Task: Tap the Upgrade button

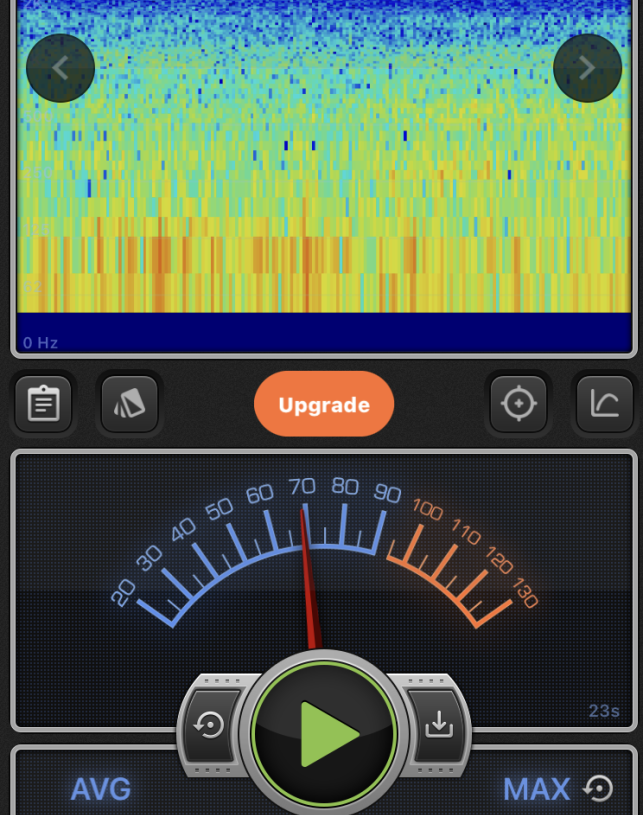Action: [324, 405]
